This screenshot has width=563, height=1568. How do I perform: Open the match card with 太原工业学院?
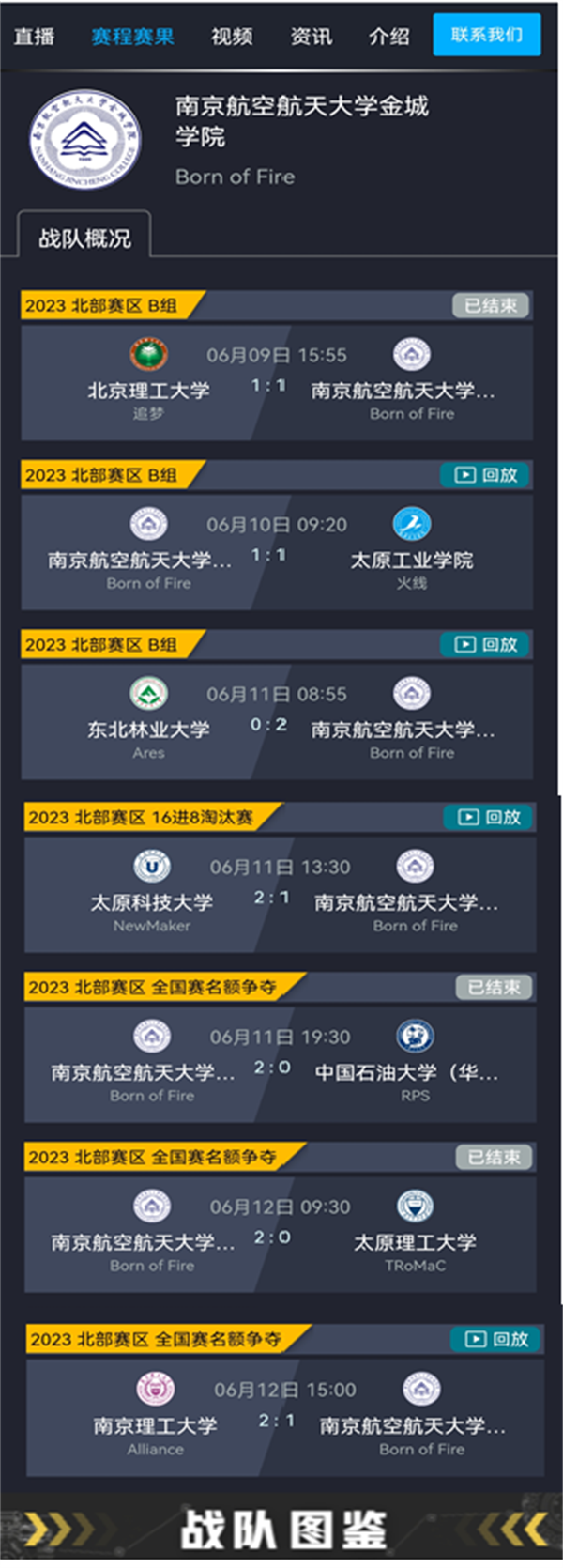(277, 553)
